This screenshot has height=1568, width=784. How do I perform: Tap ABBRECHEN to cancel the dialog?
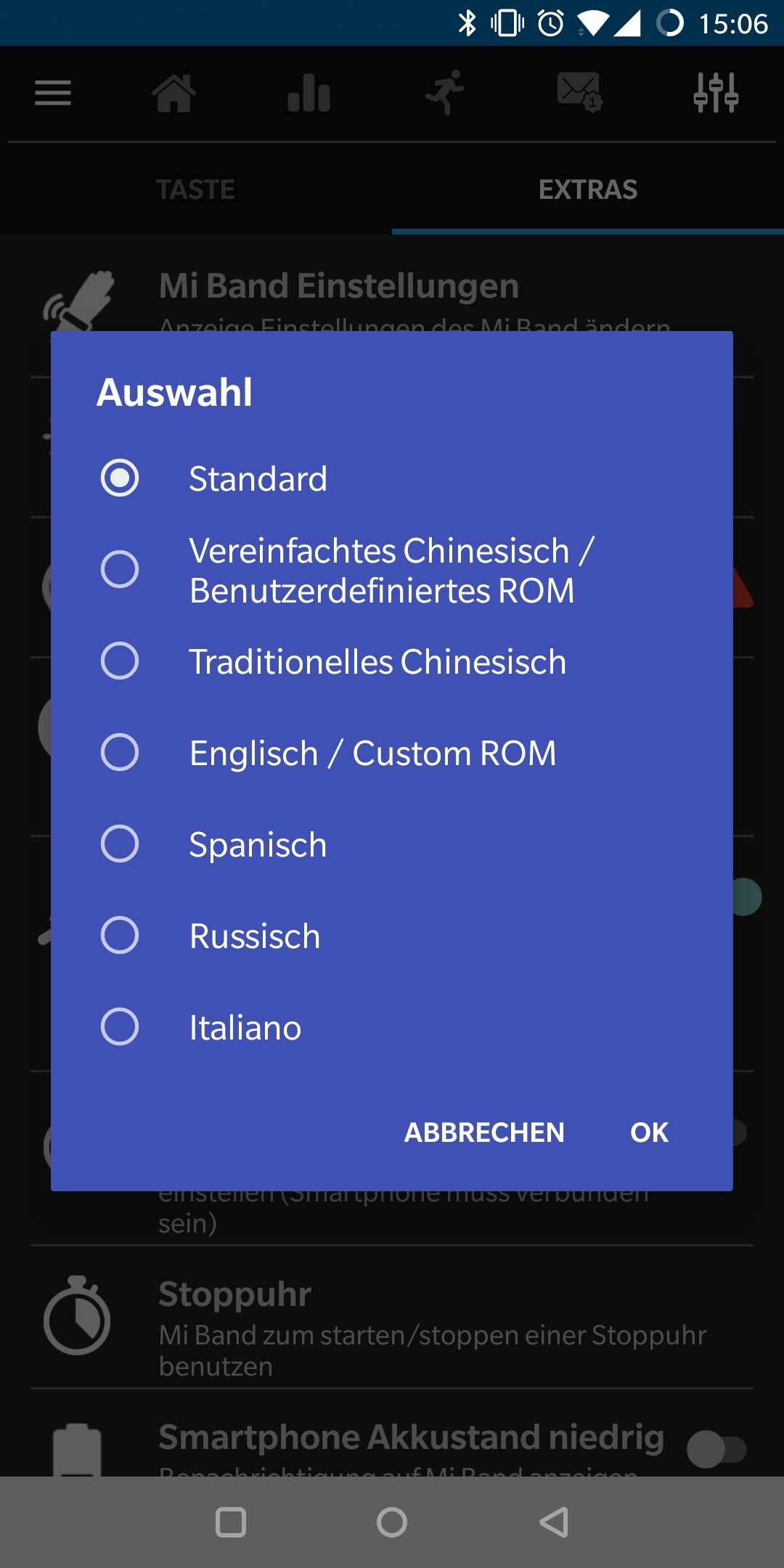point(484,1132)
